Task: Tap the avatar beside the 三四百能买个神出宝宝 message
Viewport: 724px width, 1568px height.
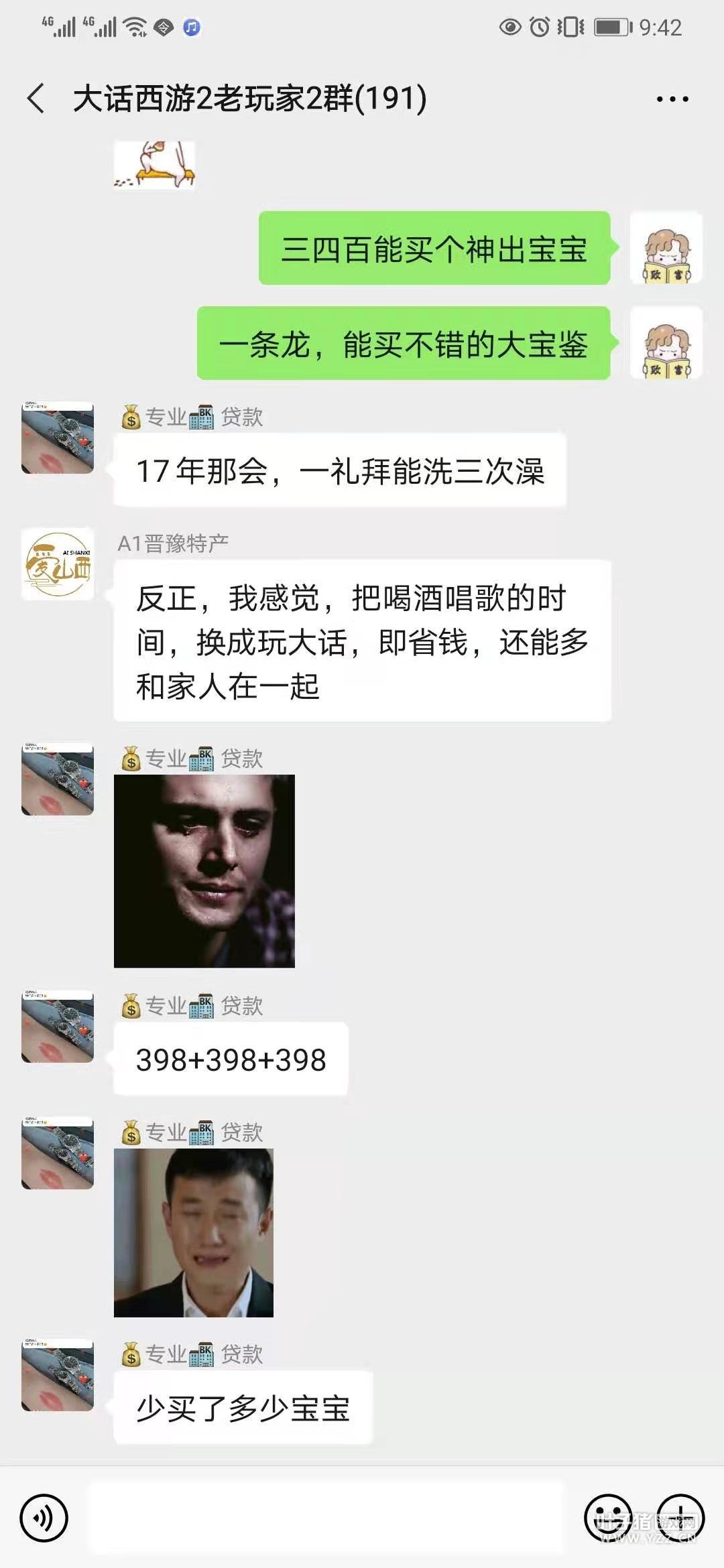Action: (x=666, y=249)
